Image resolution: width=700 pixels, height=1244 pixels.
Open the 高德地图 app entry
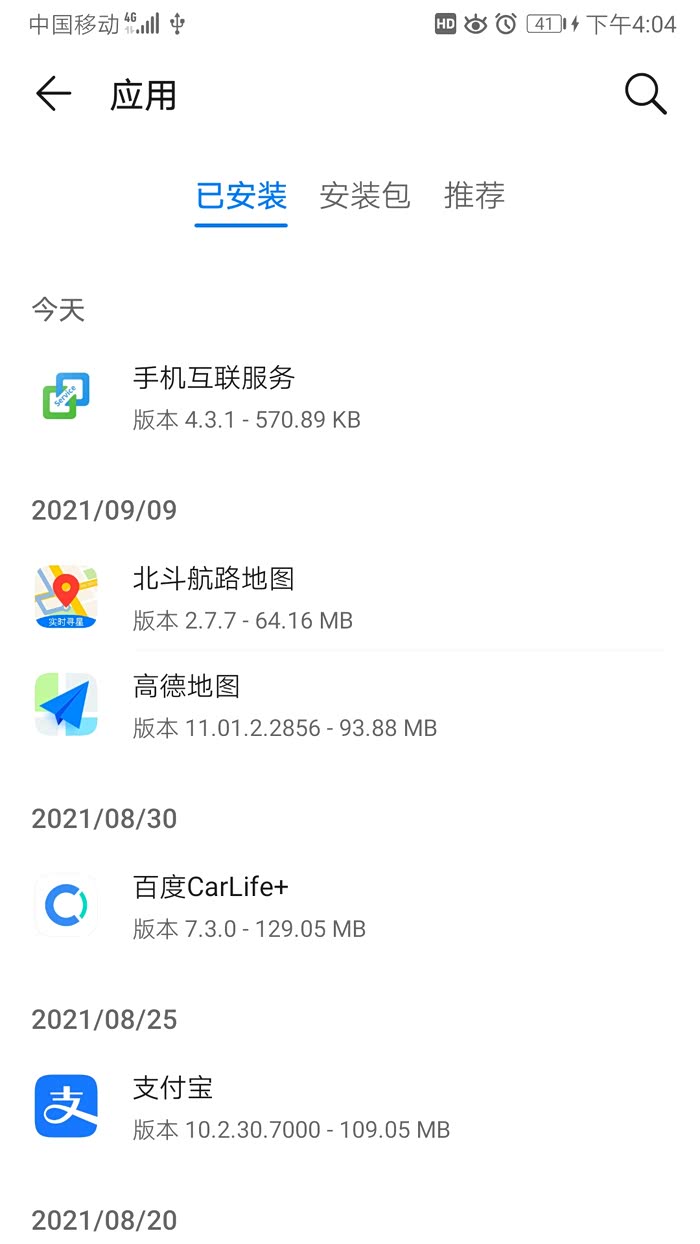click(x=350, y=705)
